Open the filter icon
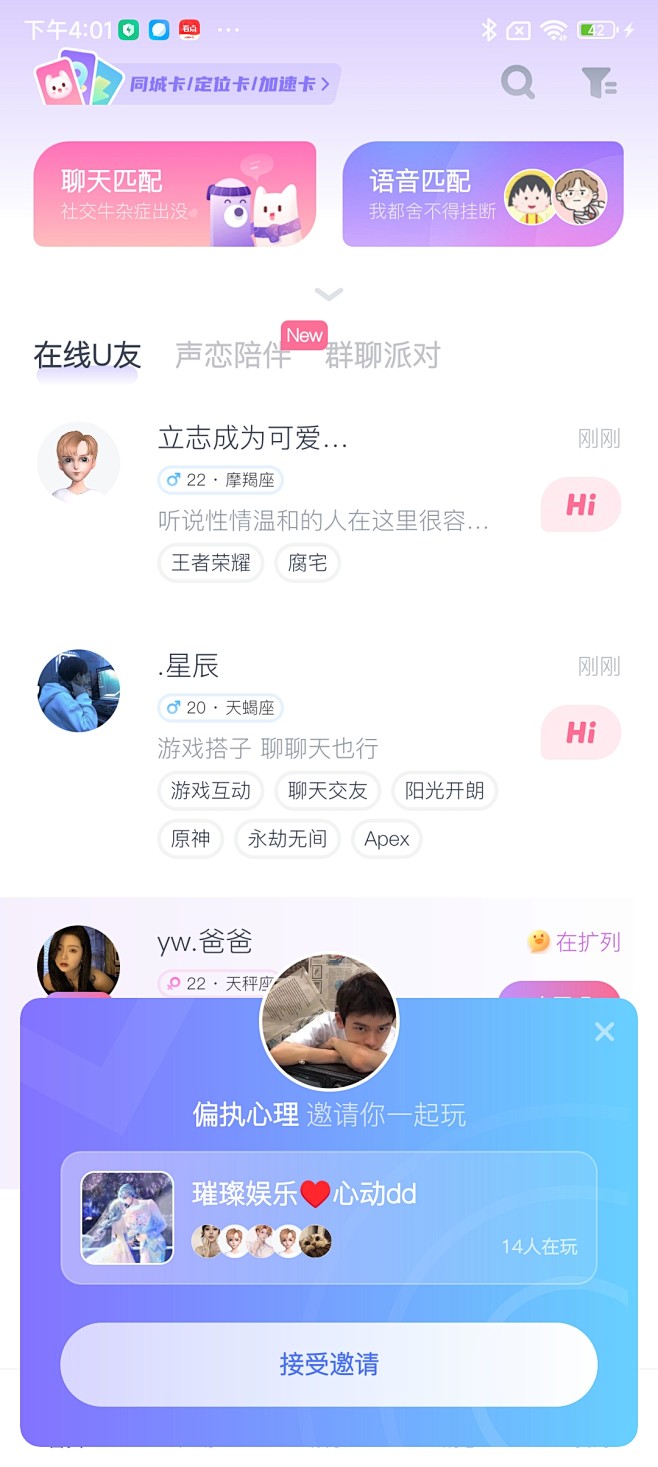The width and height of the screenshot is (658, 1467). [598, 82]
